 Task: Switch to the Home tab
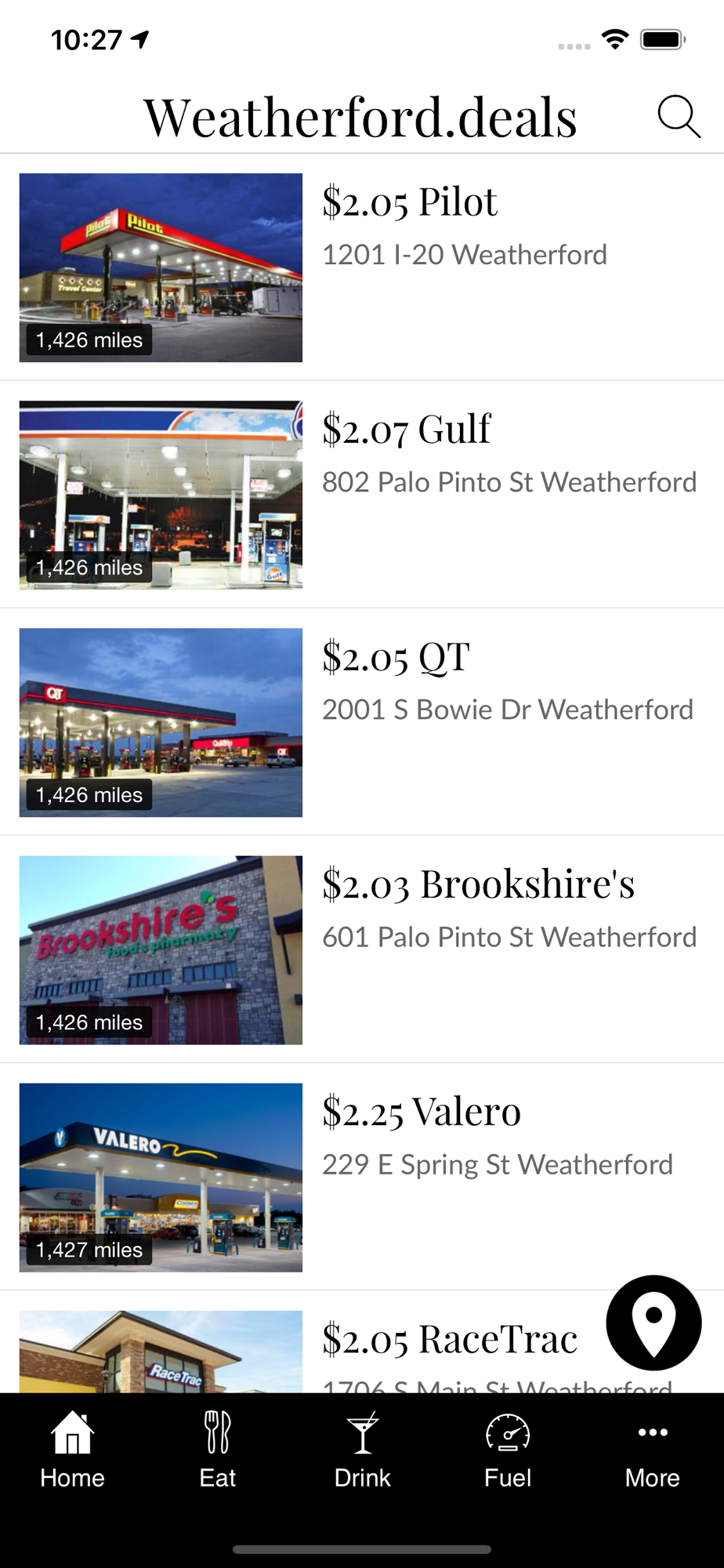pos(72,1450)
